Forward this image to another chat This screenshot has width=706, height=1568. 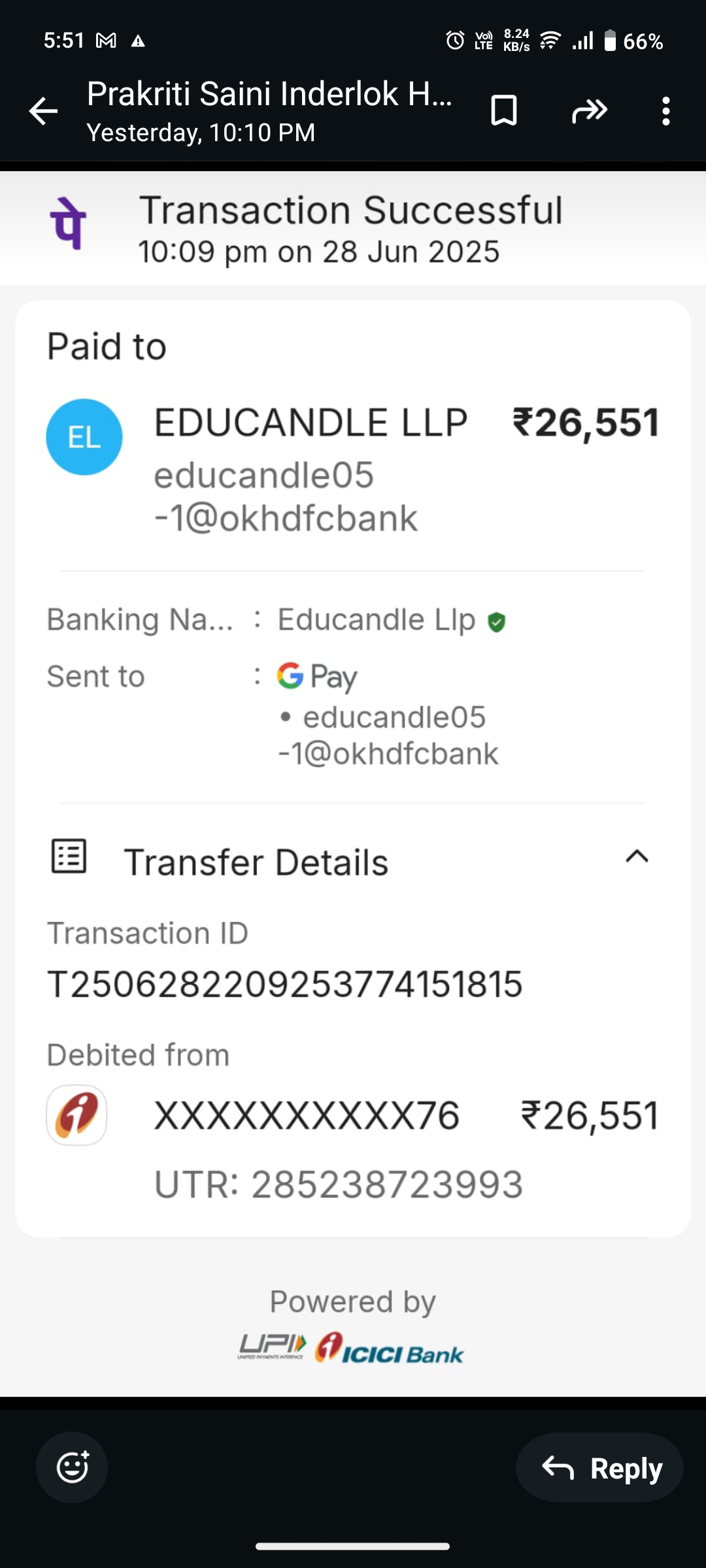click(x=590, y=111)
